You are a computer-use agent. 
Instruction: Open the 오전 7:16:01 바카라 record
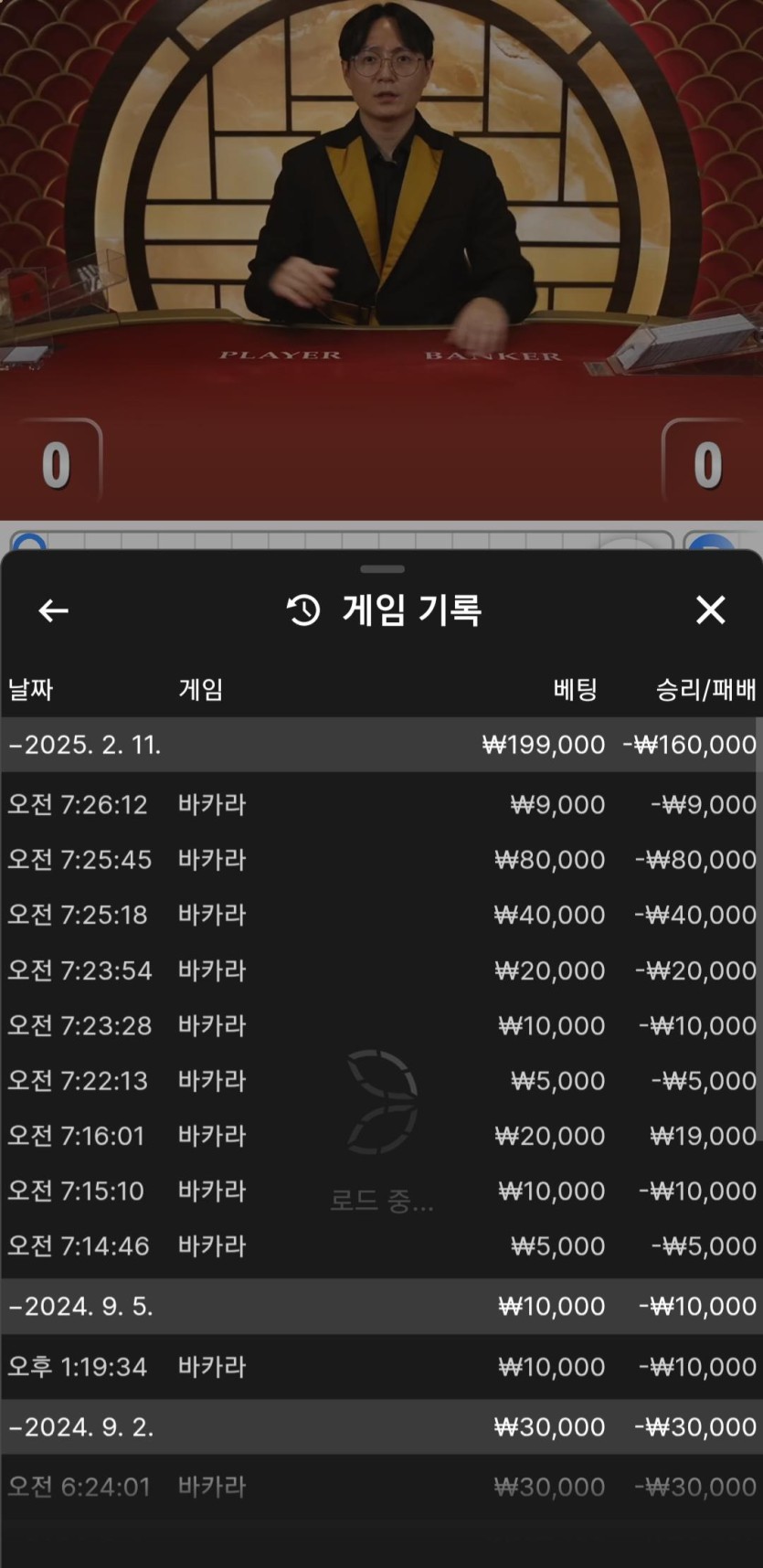coord(379,1136)
